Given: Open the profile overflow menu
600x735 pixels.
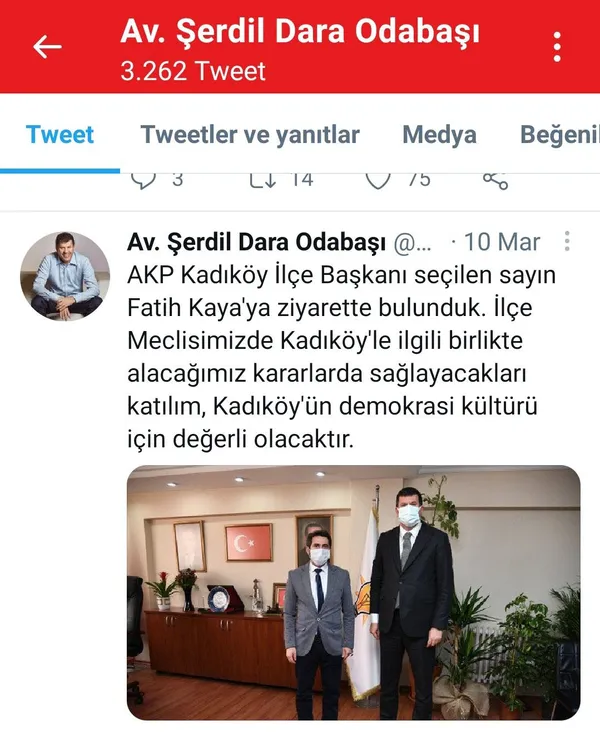Looking at the screenshot, I should (557, 47).
